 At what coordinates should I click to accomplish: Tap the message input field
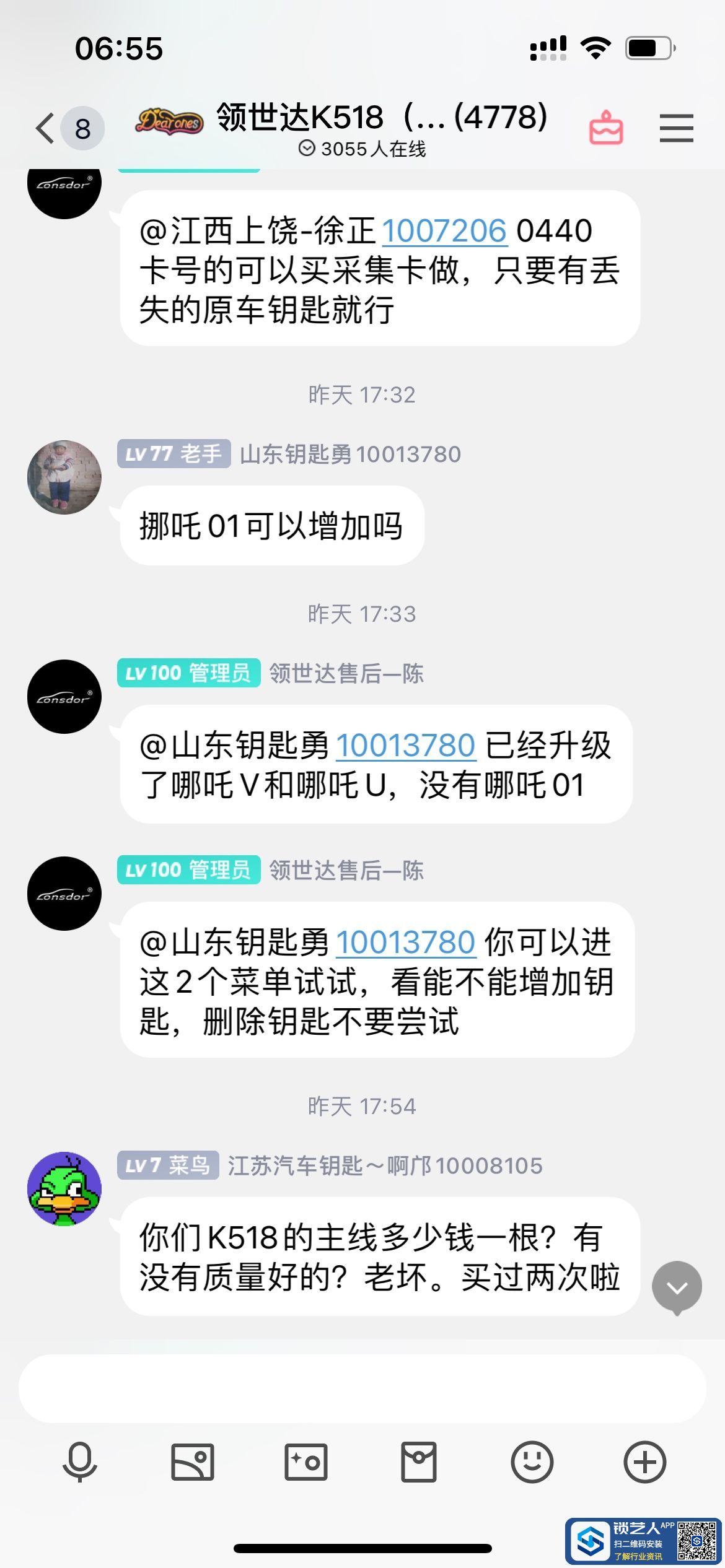tap(362, 1388)
